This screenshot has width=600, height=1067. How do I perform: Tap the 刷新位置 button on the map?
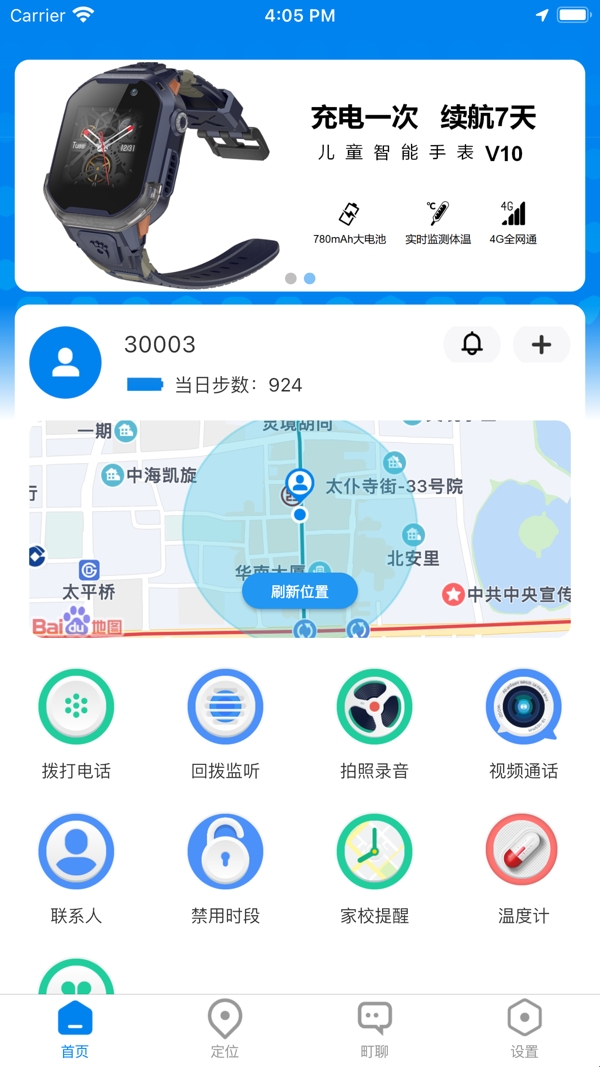click(x=300, y=591)
